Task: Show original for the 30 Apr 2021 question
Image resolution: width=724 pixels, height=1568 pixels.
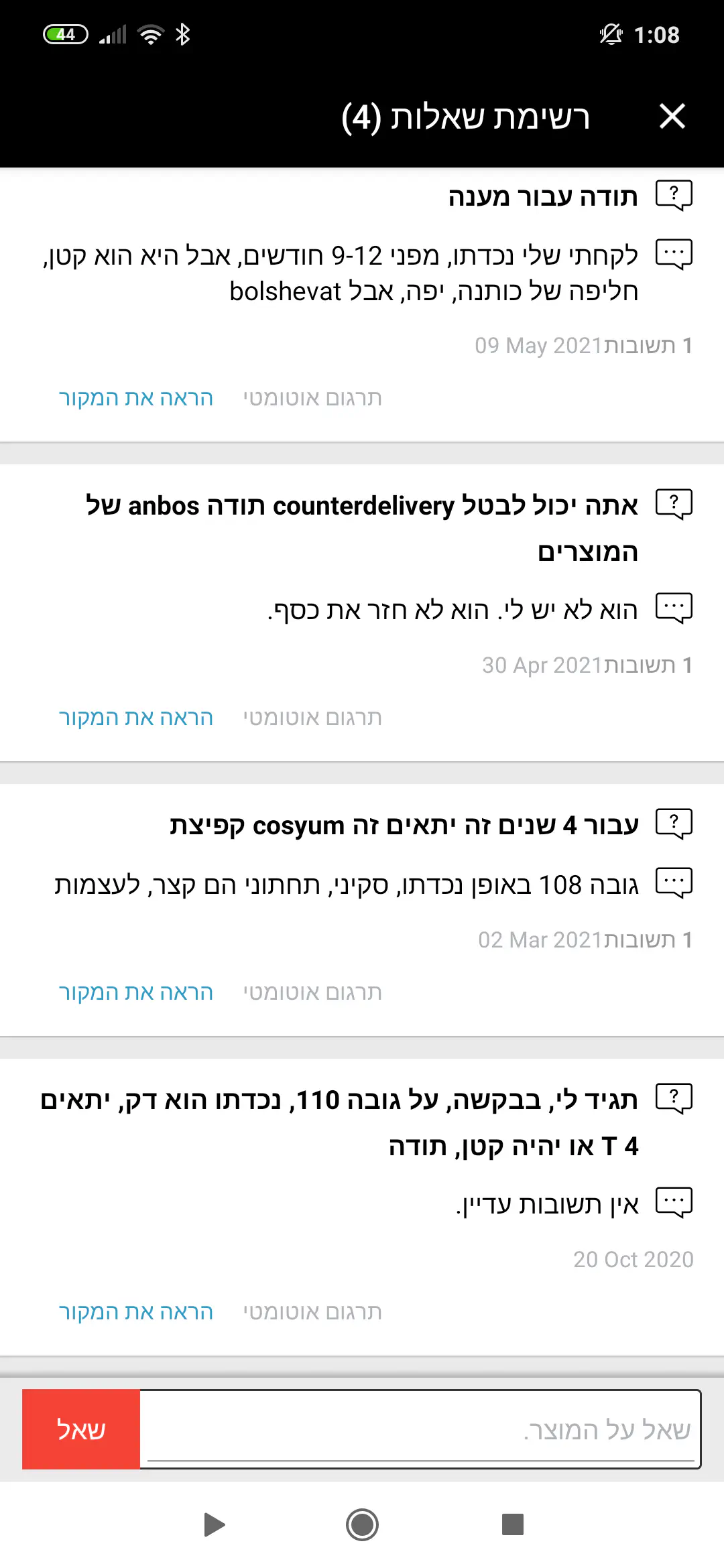Action: tap(136, 718)
